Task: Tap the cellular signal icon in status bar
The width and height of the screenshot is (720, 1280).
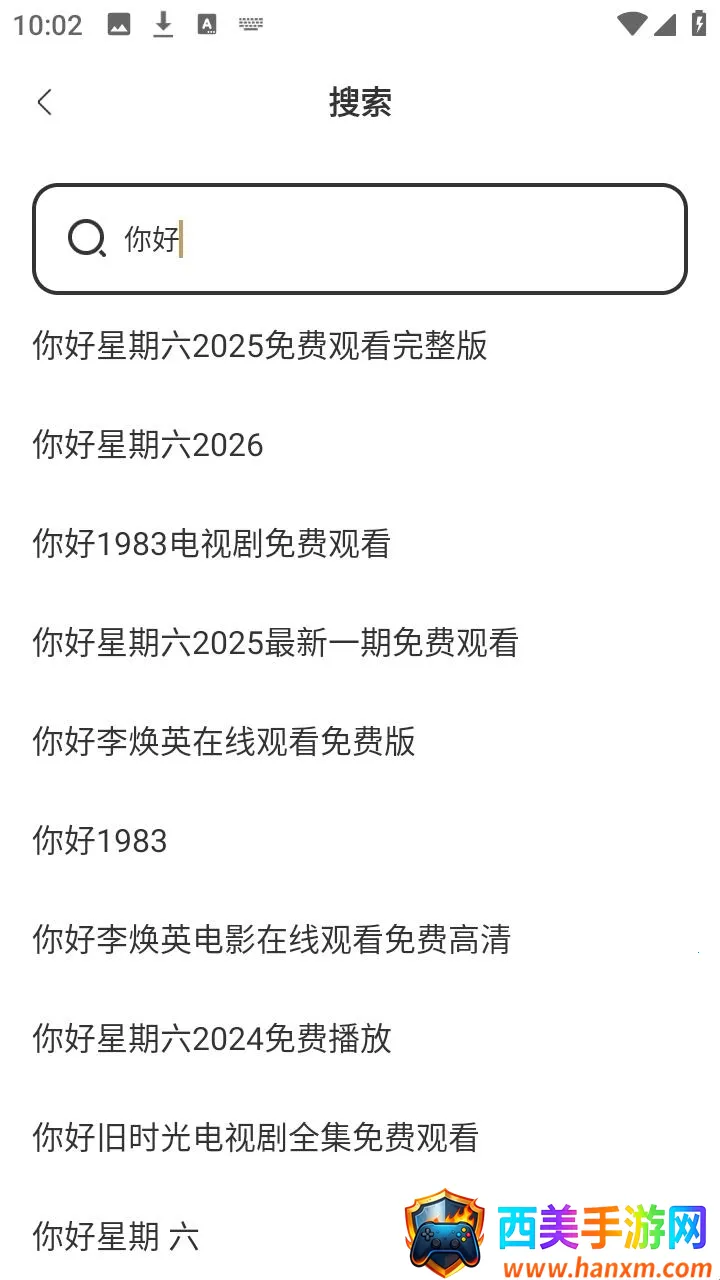Action: [667, 24]
